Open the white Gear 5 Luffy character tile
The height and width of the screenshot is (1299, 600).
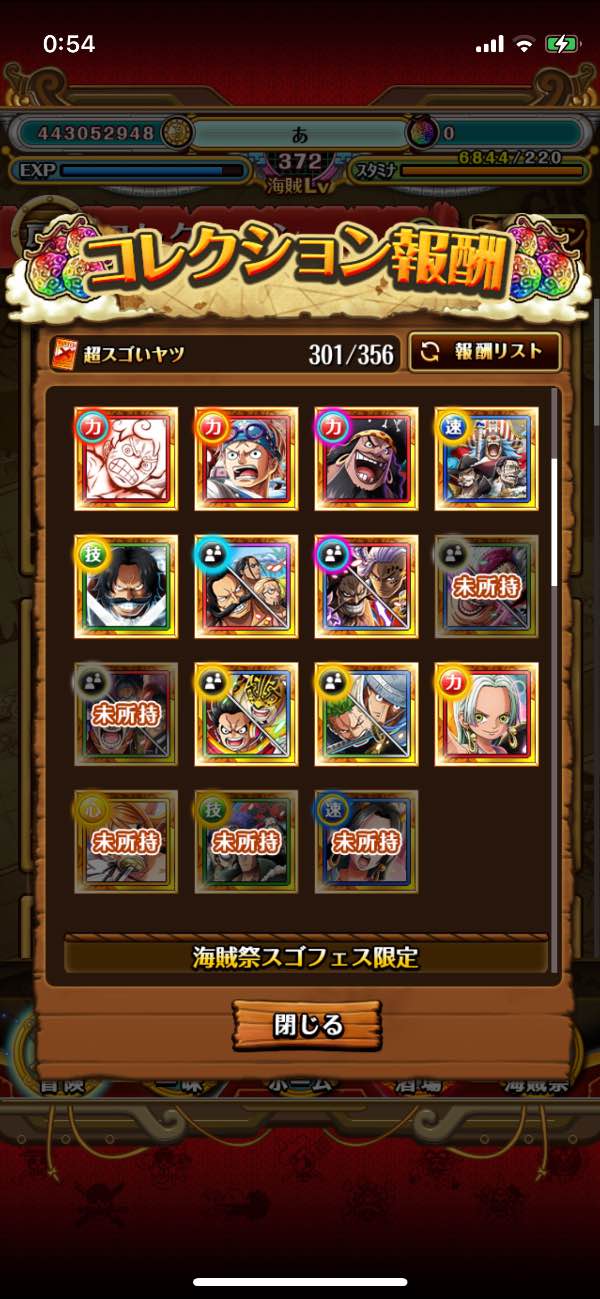click(126, 458)
